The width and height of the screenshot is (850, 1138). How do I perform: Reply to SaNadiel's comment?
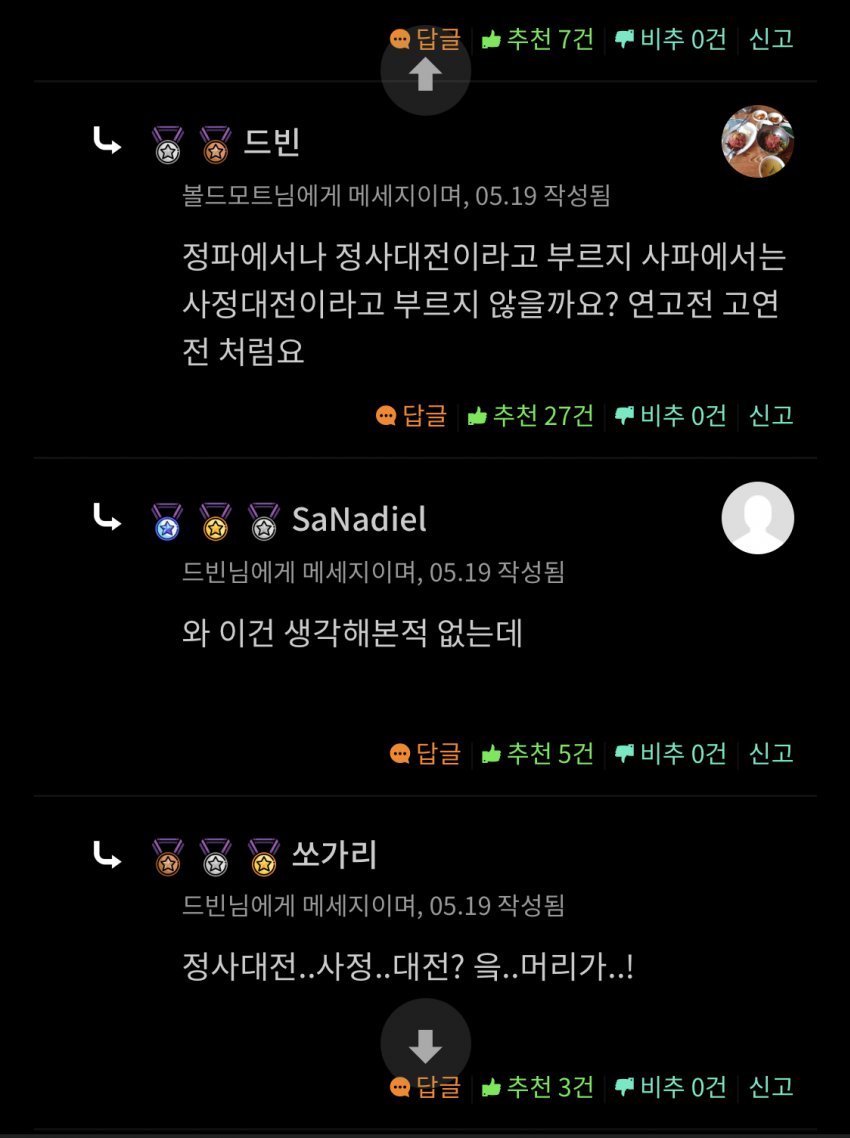point(425,753)
